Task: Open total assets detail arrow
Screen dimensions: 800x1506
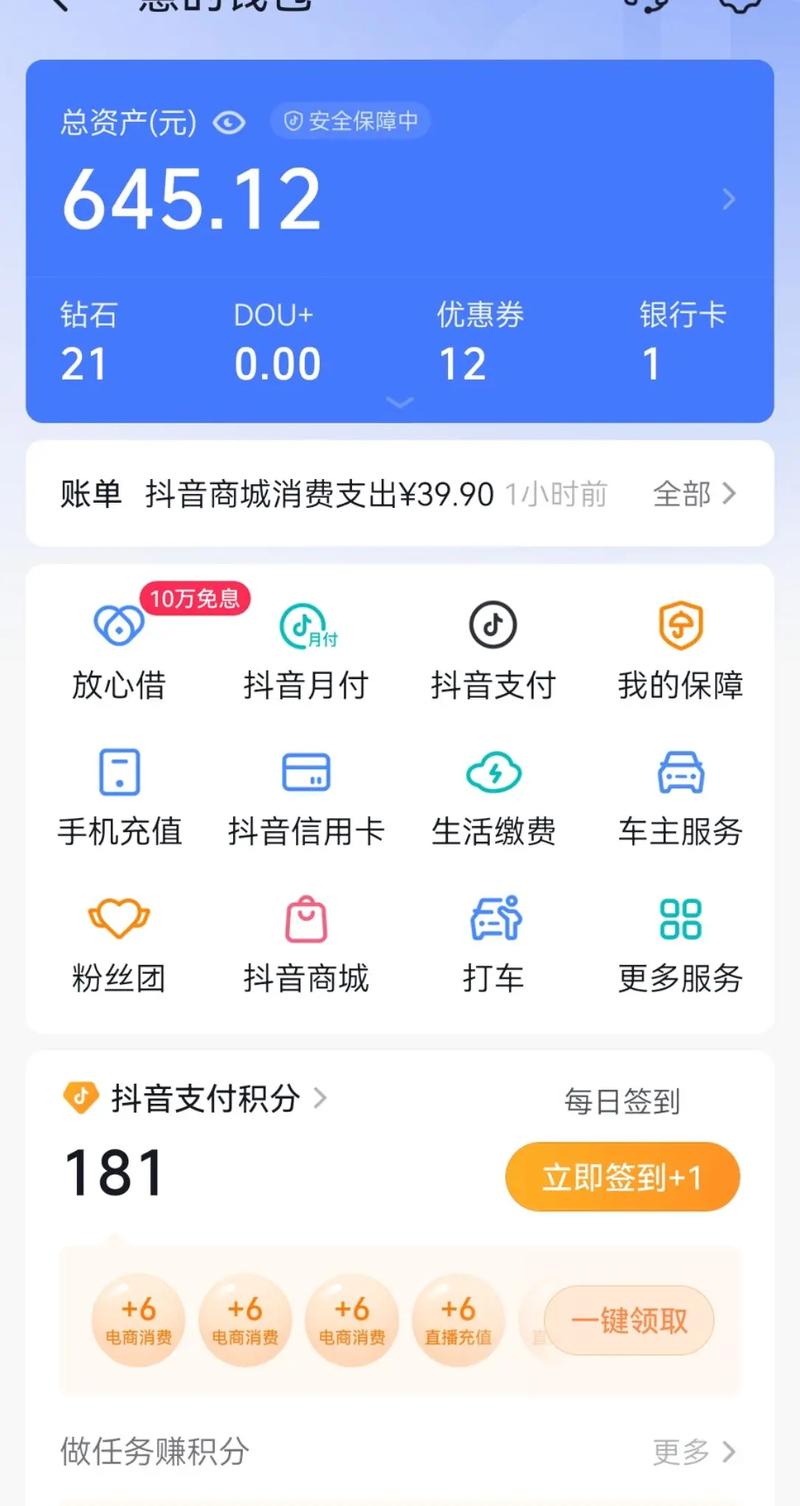Action: pyautogui.click(x=729, y=199)
